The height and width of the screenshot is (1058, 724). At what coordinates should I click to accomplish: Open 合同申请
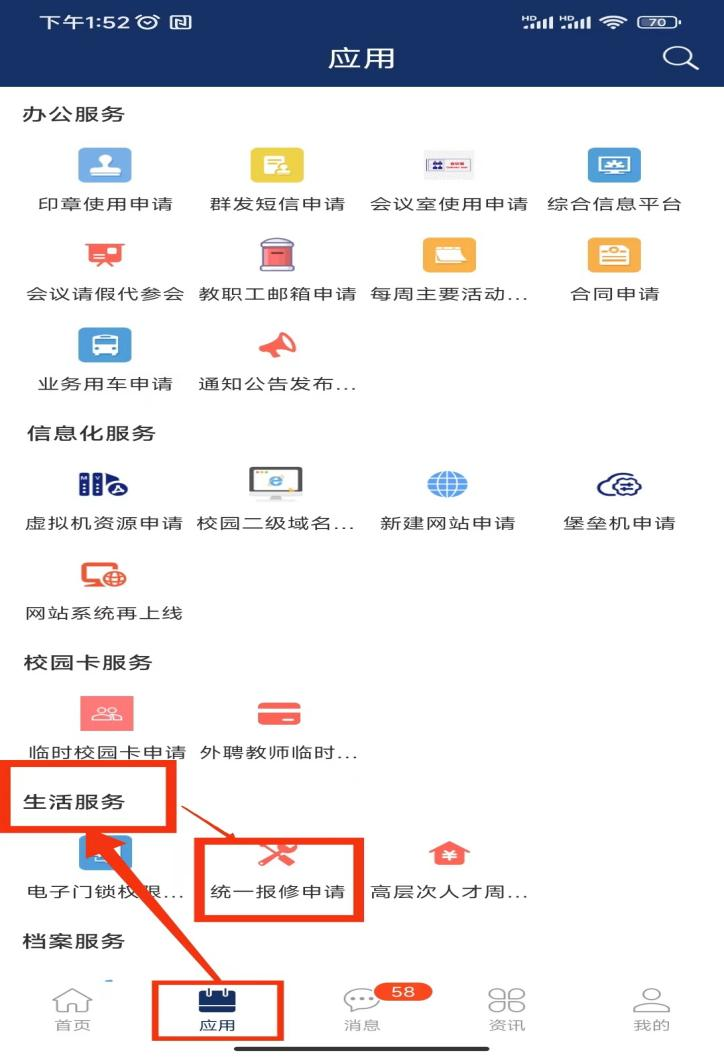click(x=614, y=269)
